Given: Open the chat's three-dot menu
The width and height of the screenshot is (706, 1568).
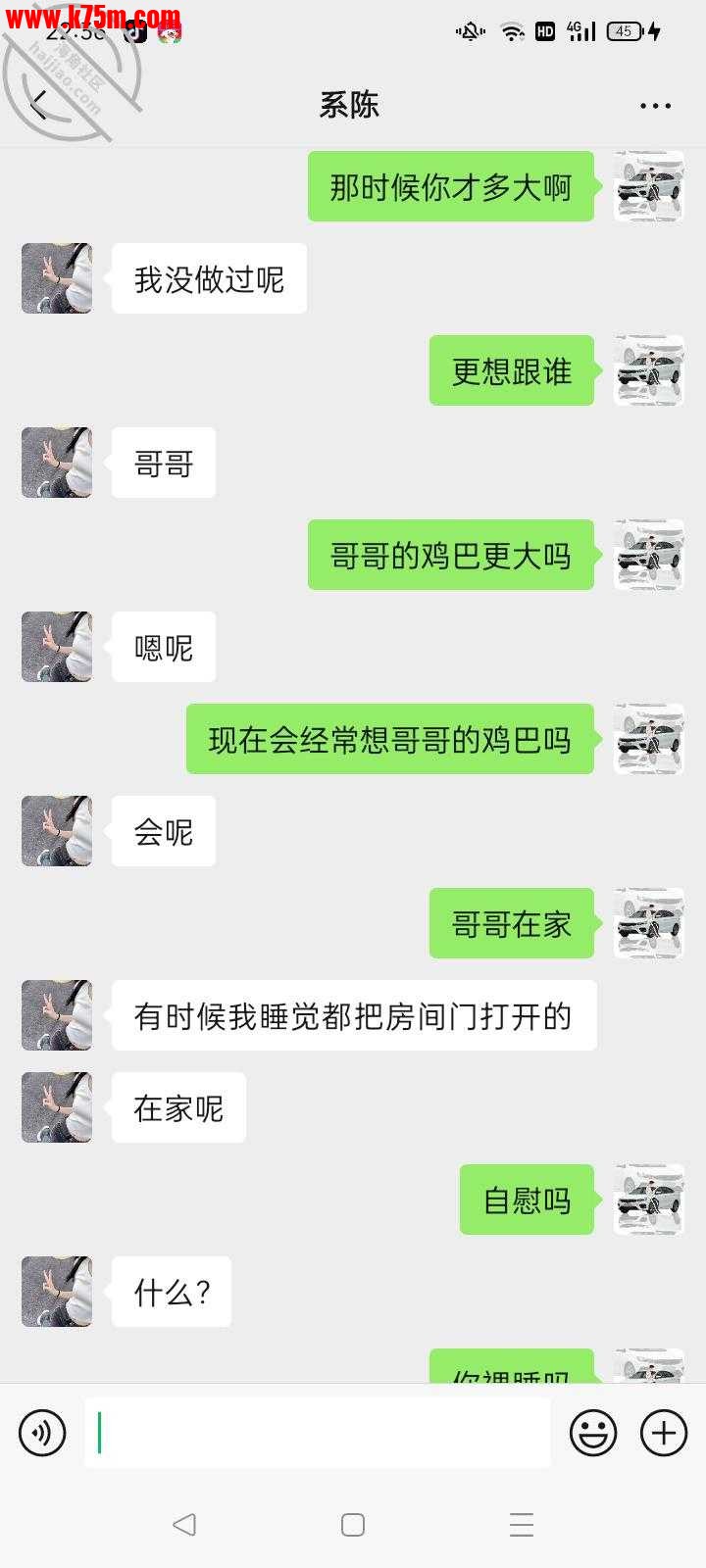Looking at the screenshot, I should point(655,106).
